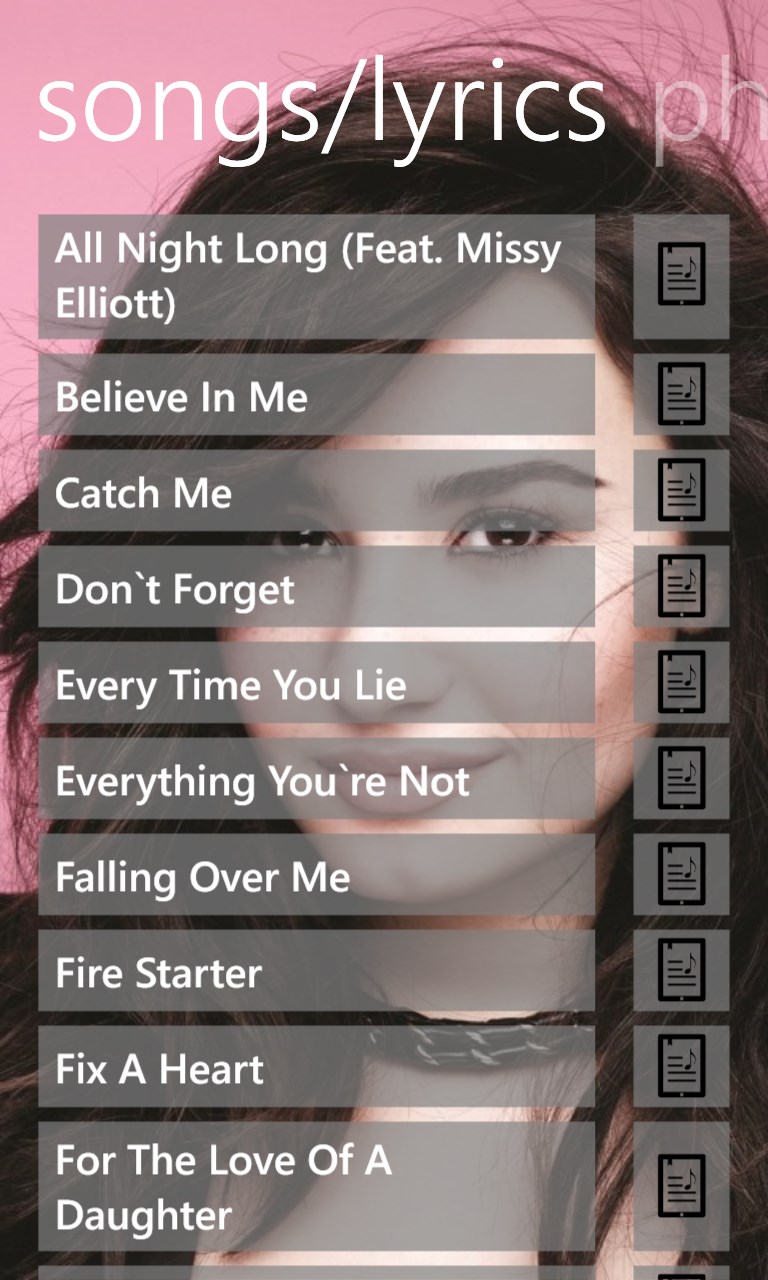768x1280 pixels.
Task: Open For The Love Of A Daughter
Action: pyautogui.click(x=316, y=1186)
